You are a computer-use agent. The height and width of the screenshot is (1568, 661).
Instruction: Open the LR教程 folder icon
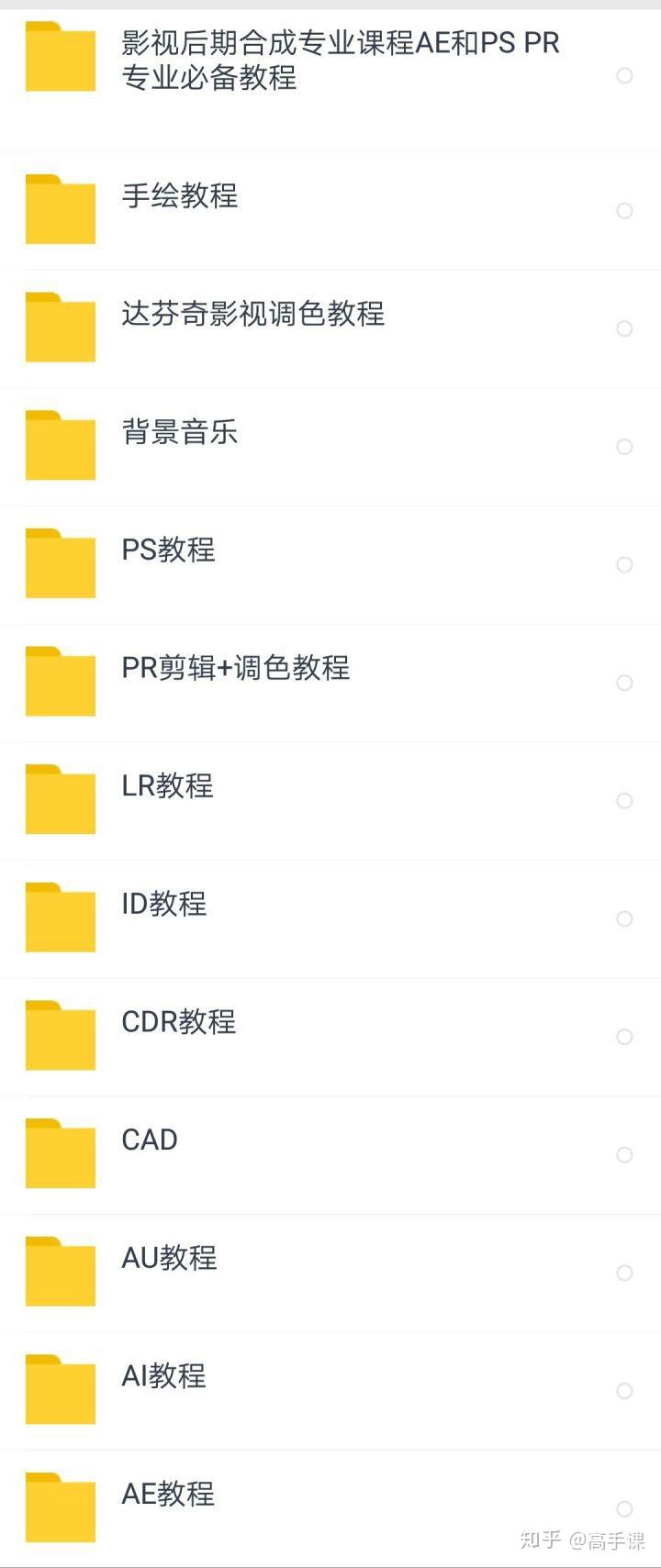[x=60, y=799]
